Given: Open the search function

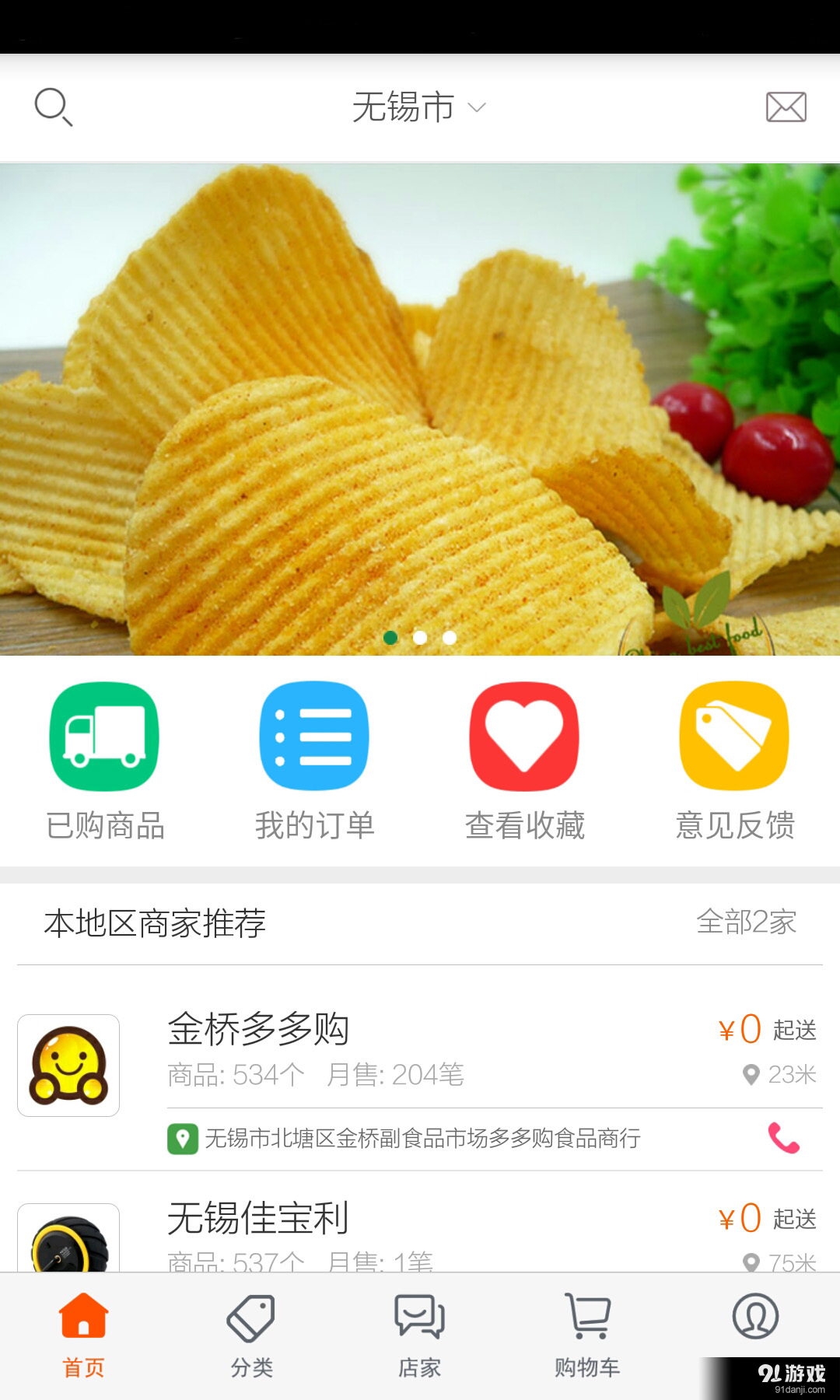Looking at the screenshot, I should [53, 107].
